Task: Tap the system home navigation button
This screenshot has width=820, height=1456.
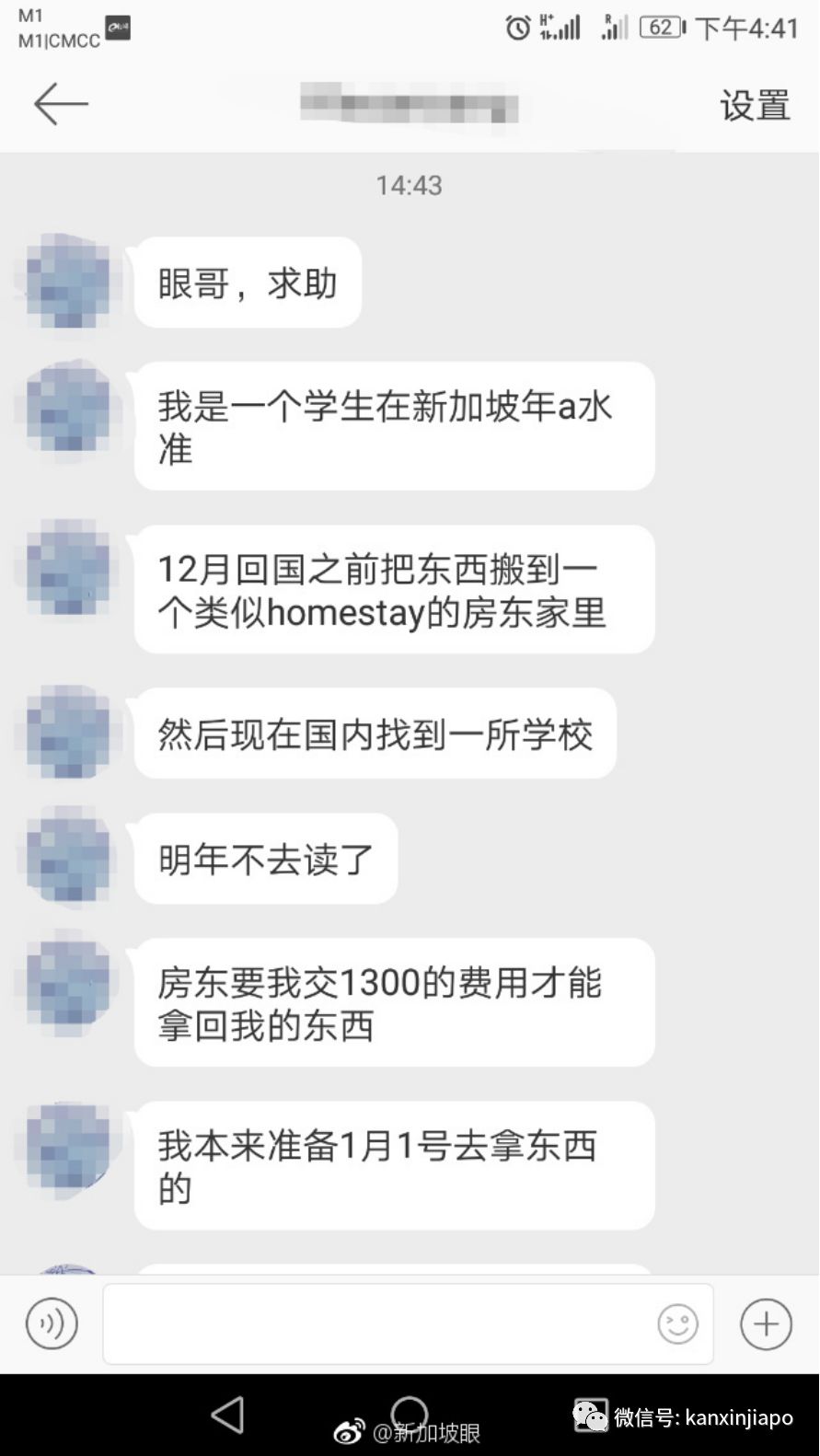Action: 410,1413
